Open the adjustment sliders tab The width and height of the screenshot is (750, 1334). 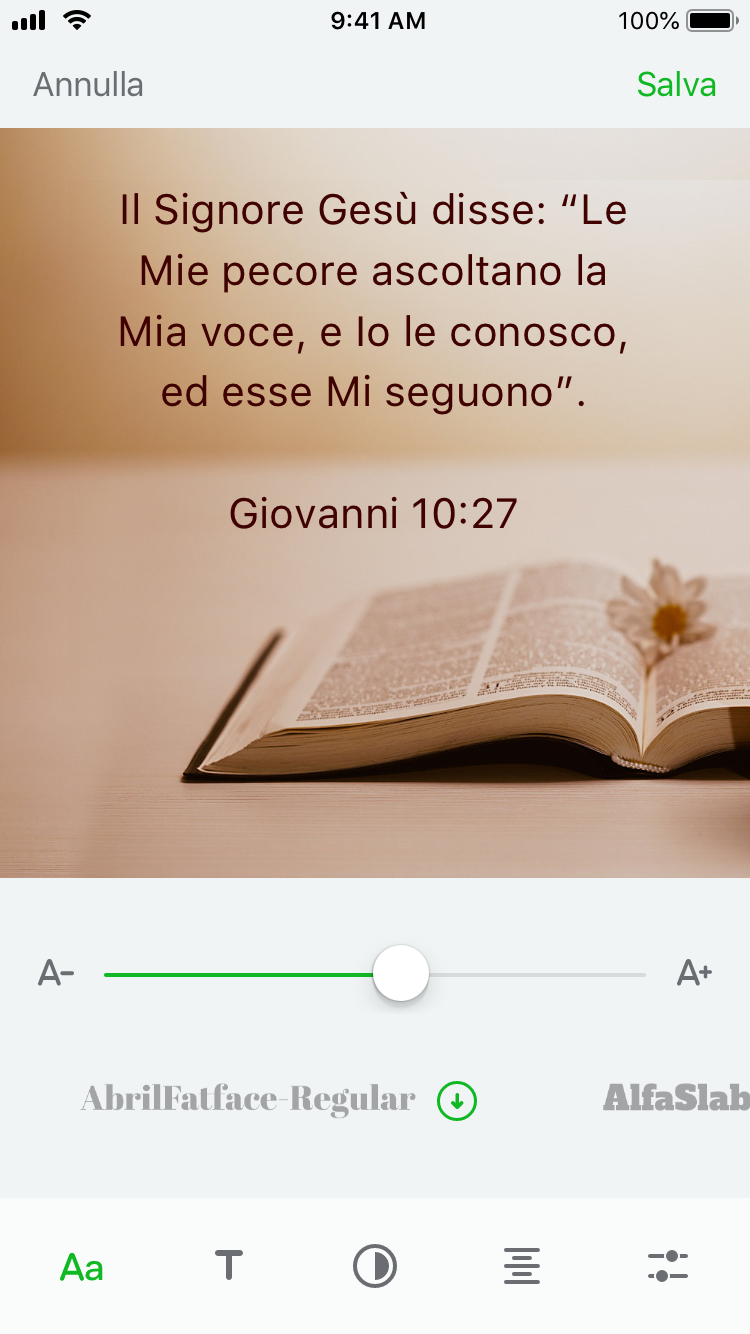pyautogui.click(x=667, y=1266)
